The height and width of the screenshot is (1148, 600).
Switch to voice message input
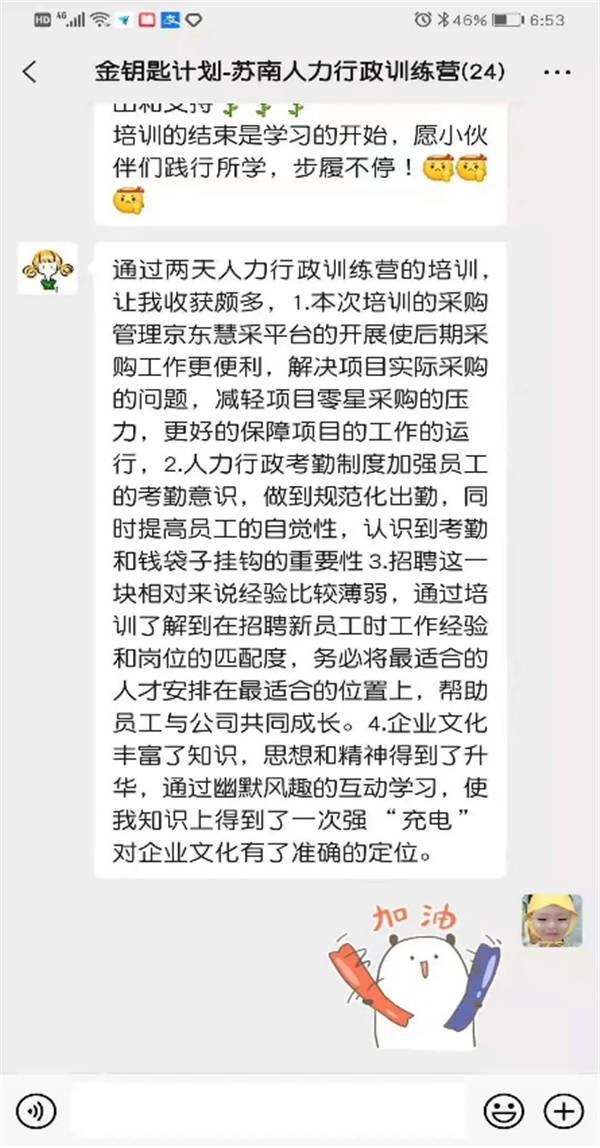point(36,1110)
